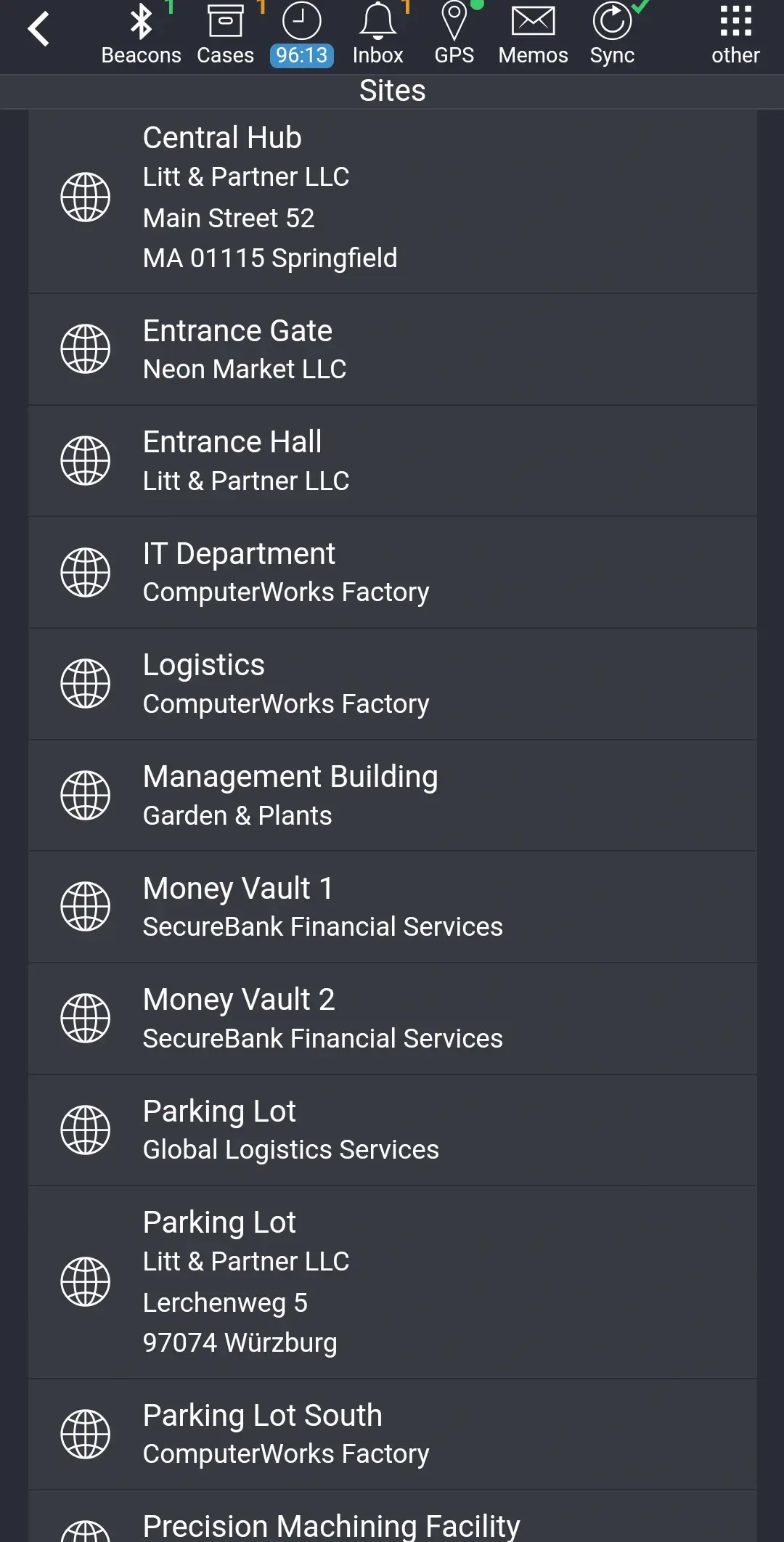Go back using the top-left arrow
This screenshot has height=1542, width=784.
pyautogui.click(x=38, y=29)
